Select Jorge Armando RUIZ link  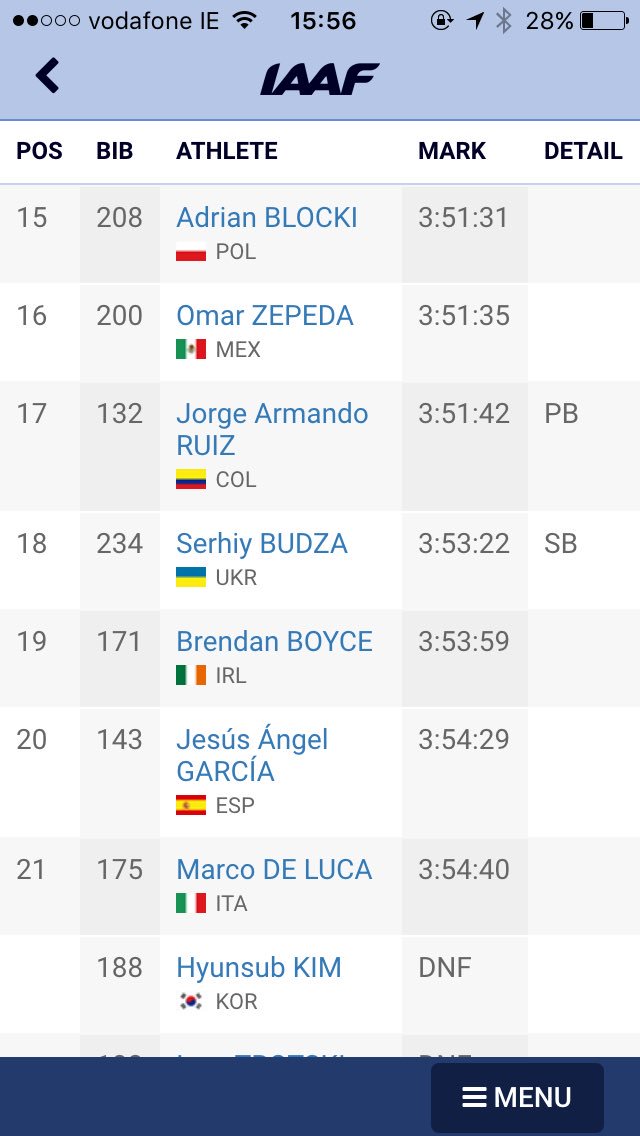272,429
